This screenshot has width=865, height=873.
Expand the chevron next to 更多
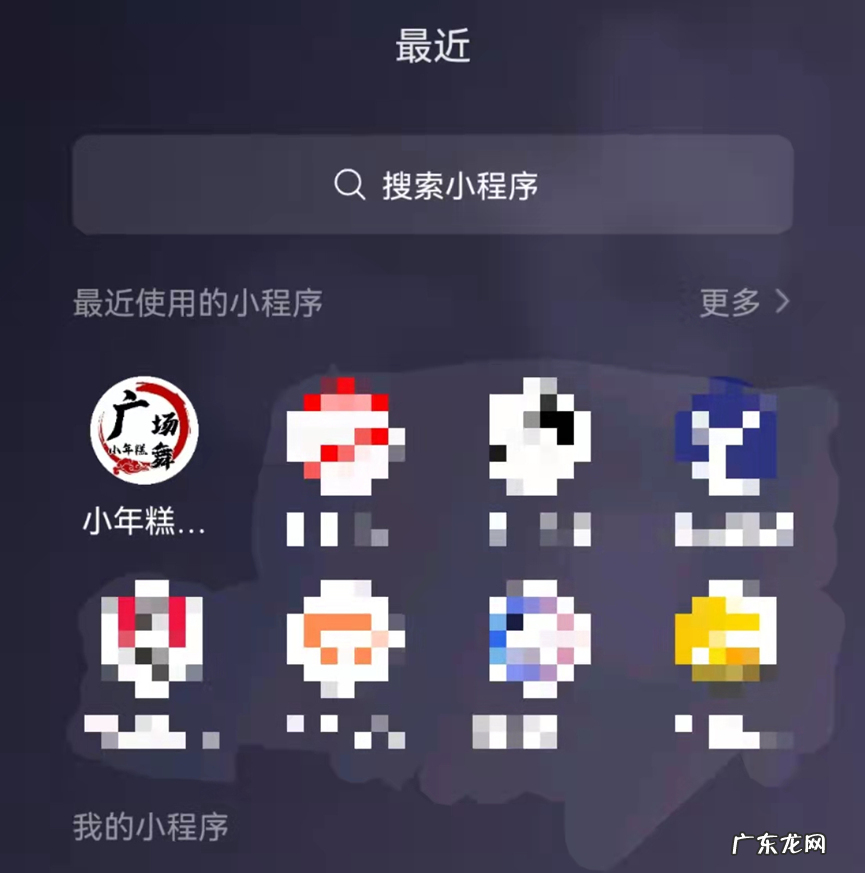coord(785,300)
